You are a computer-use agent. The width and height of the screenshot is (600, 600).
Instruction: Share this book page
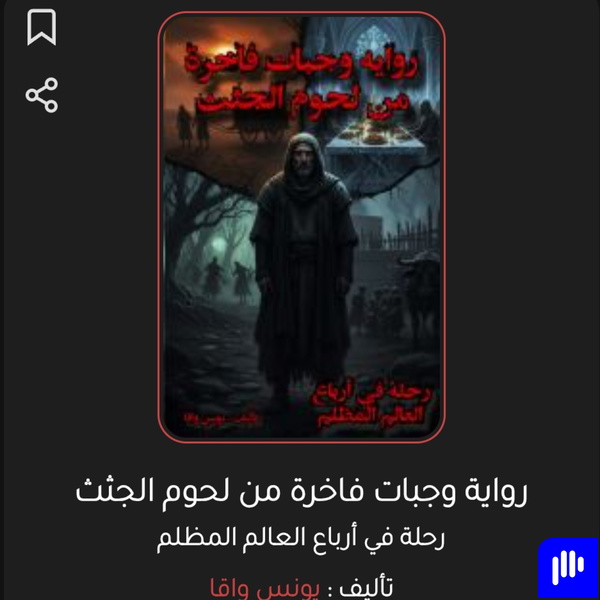(41, 96)
